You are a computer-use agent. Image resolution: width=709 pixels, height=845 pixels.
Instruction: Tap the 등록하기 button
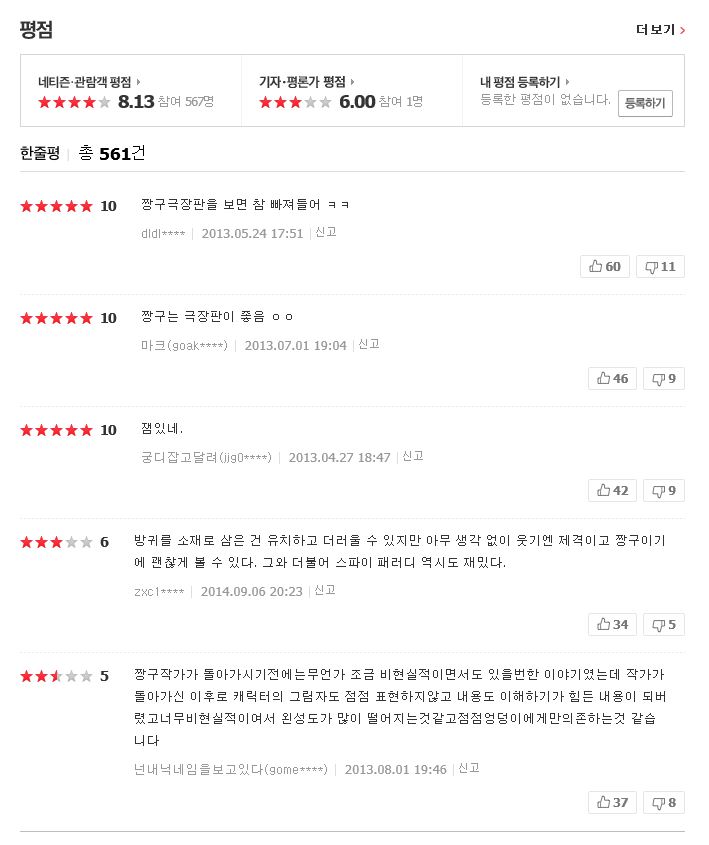click(645, 103)
